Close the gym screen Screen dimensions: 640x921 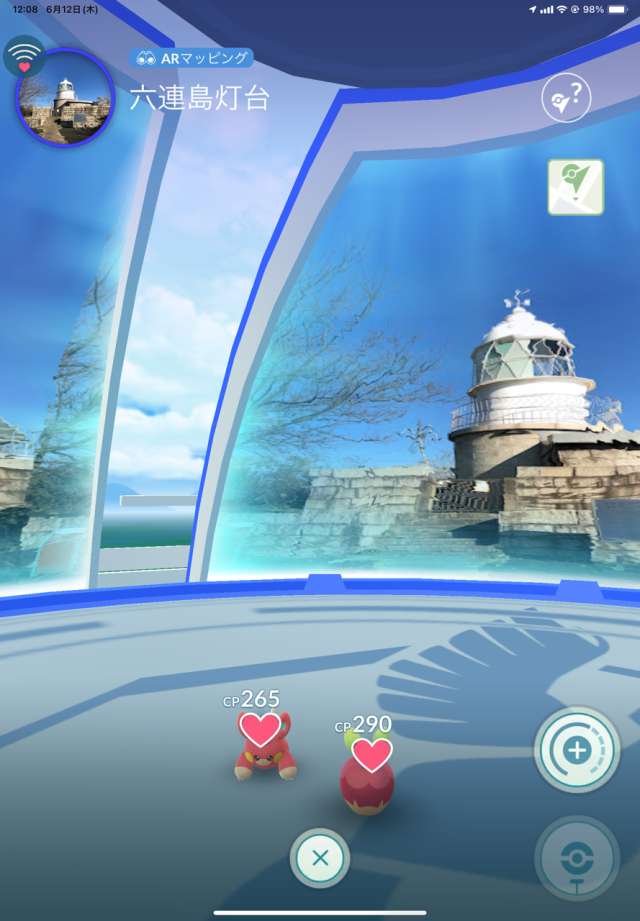[320, 858]
